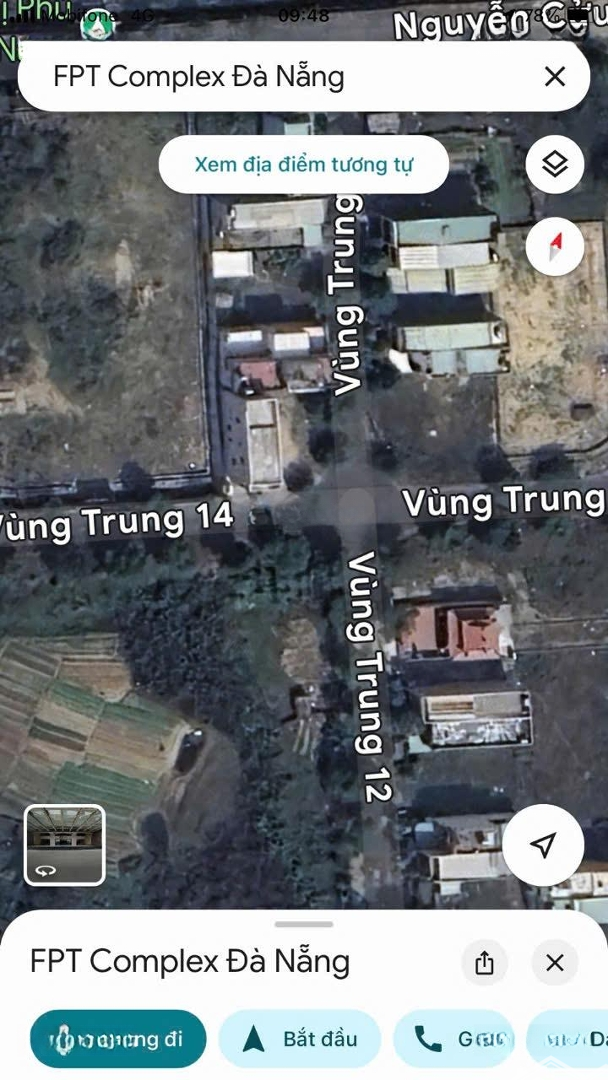Tap 'Xem địa điểm tương tự' chip
608x1080 pixels.
(304, 165)
